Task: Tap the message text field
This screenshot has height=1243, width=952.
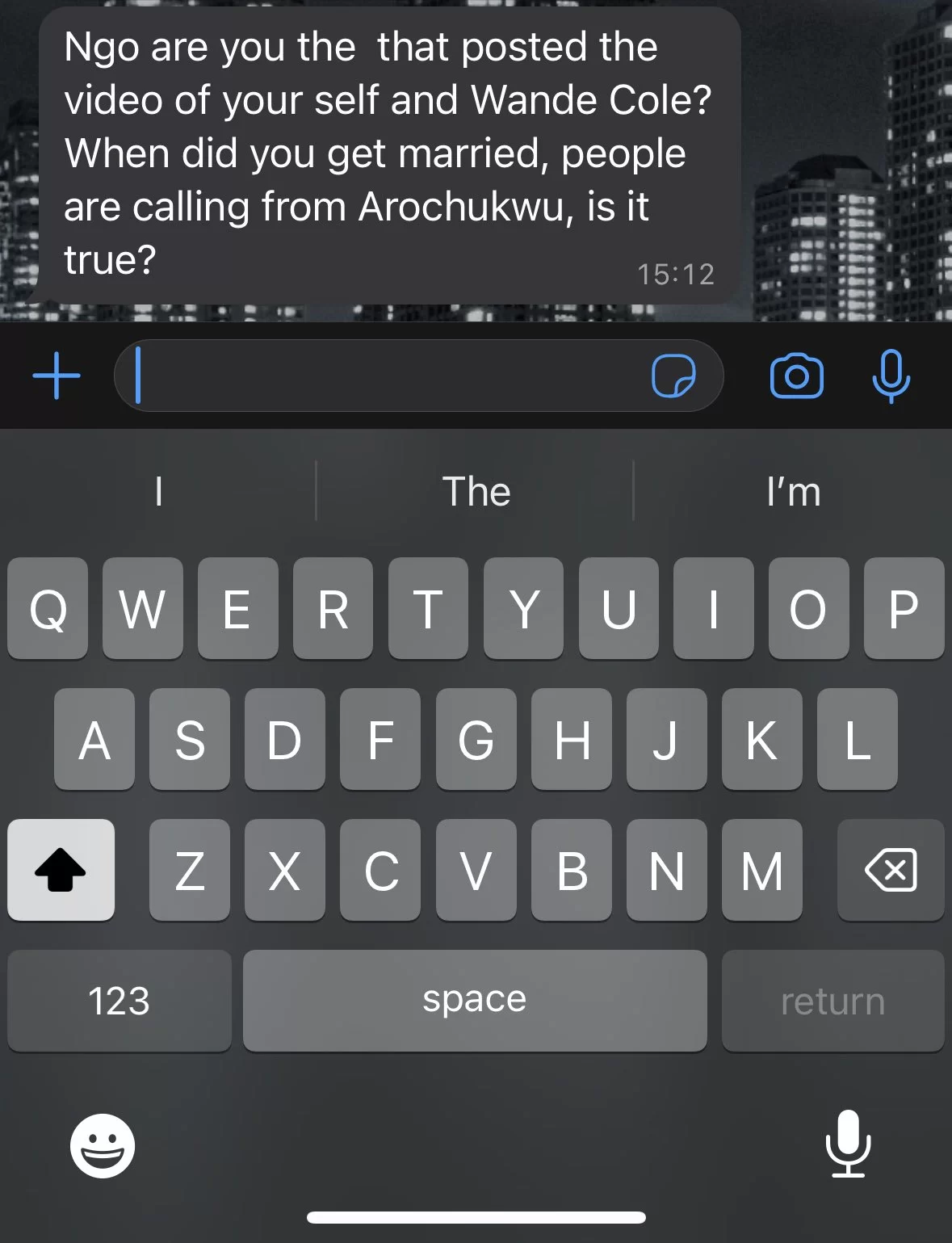Action: 388,376
